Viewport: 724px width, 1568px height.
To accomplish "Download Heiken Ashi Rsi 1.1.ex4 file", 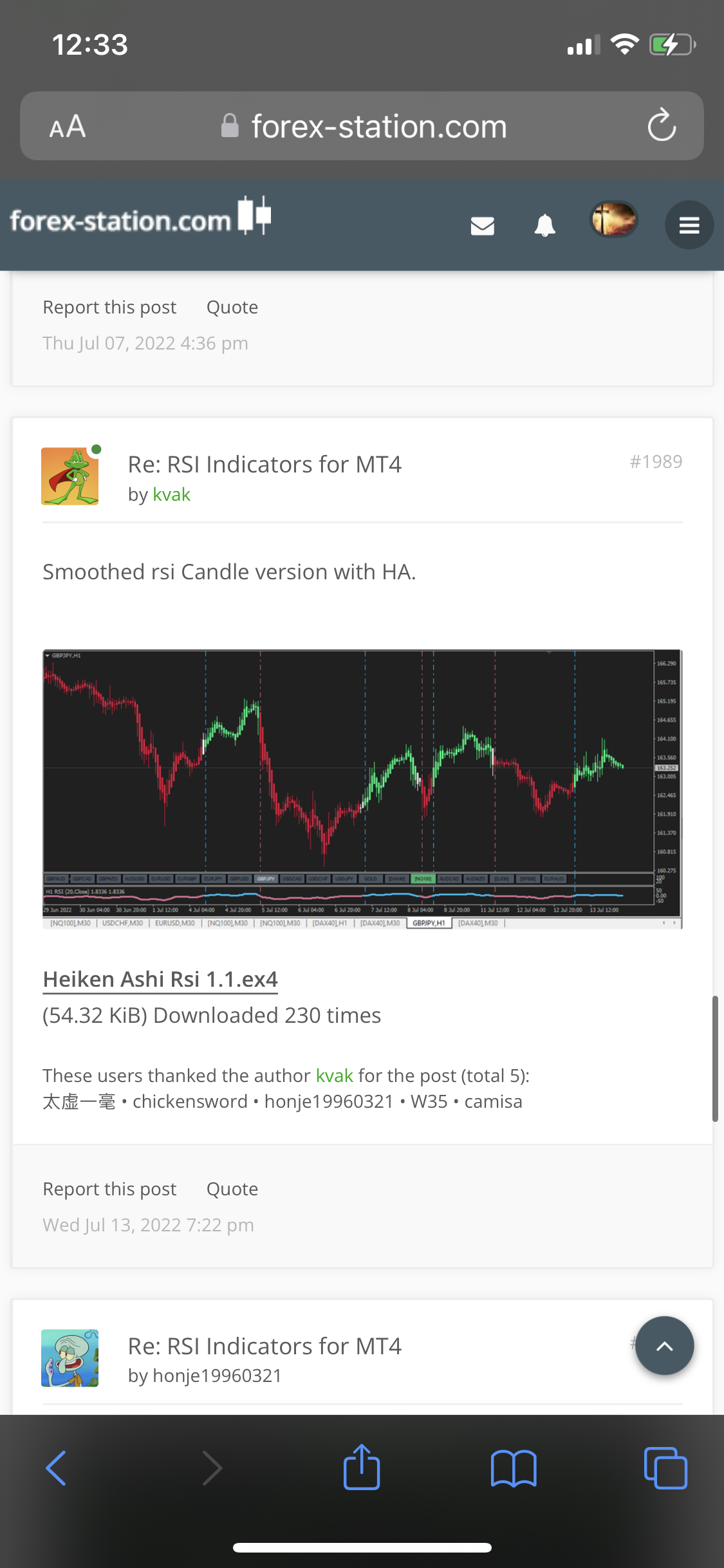I will click(x=160, y=979).
